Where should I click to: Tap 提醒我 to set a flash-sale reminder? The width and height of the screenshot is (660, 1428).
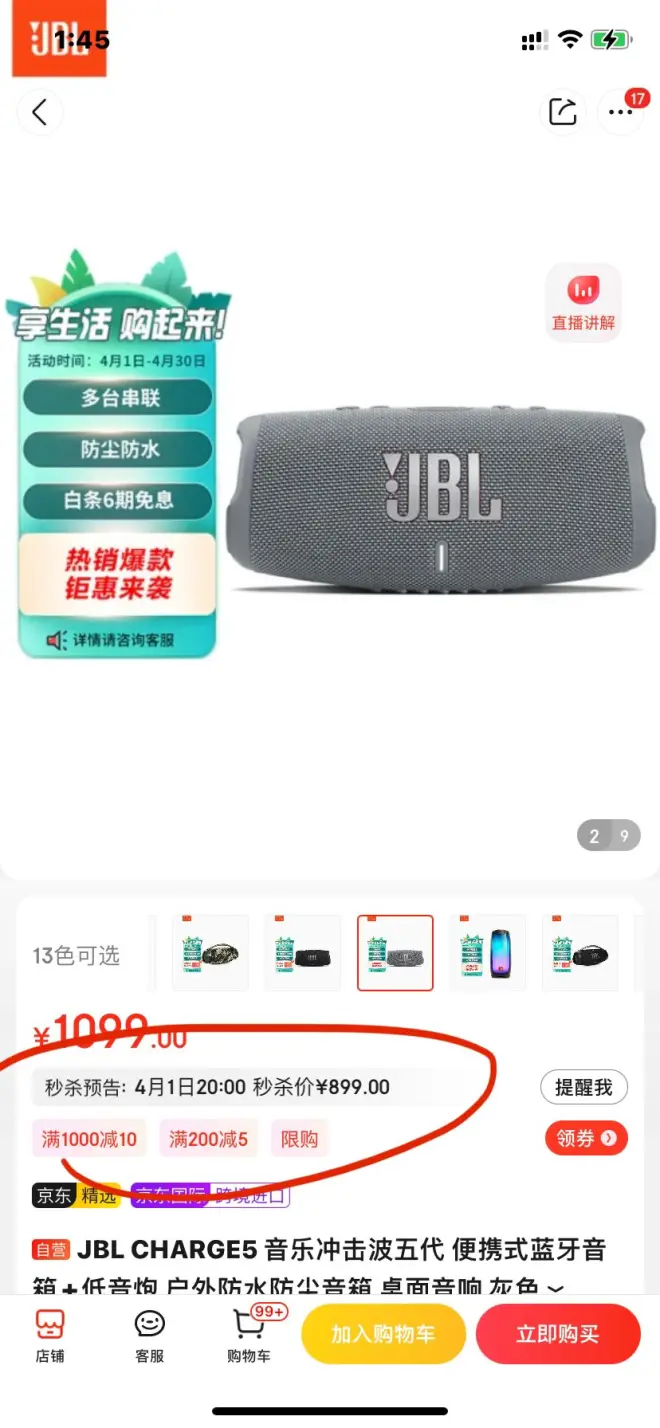[x=583, y=1087]
